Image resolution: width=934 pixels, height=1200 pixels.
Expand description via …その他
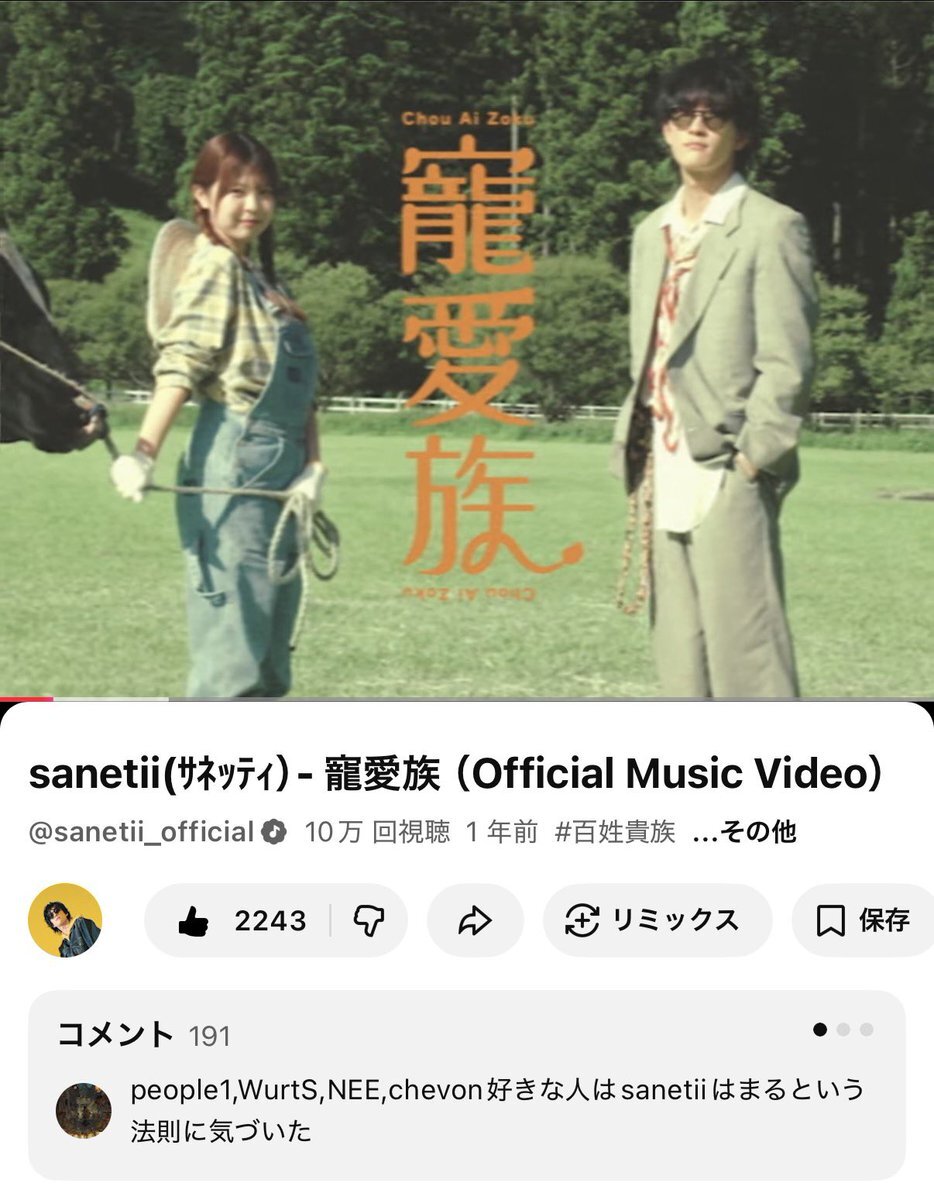(744, 831)
